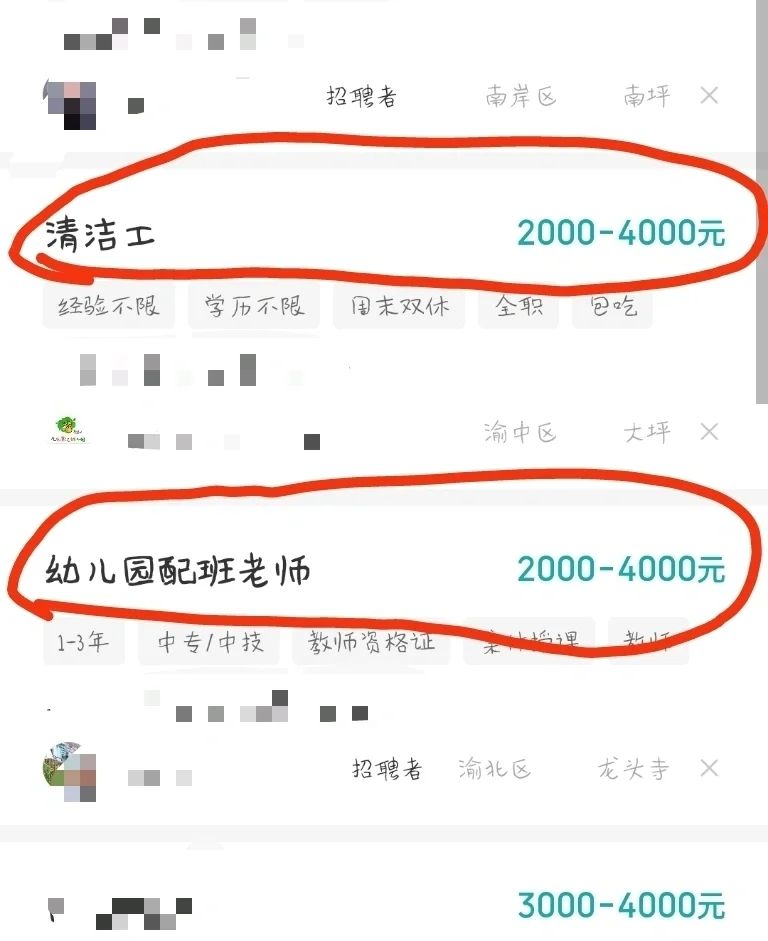
Task: Dismiss the listing located in 大坪
Action: point(709,432)
